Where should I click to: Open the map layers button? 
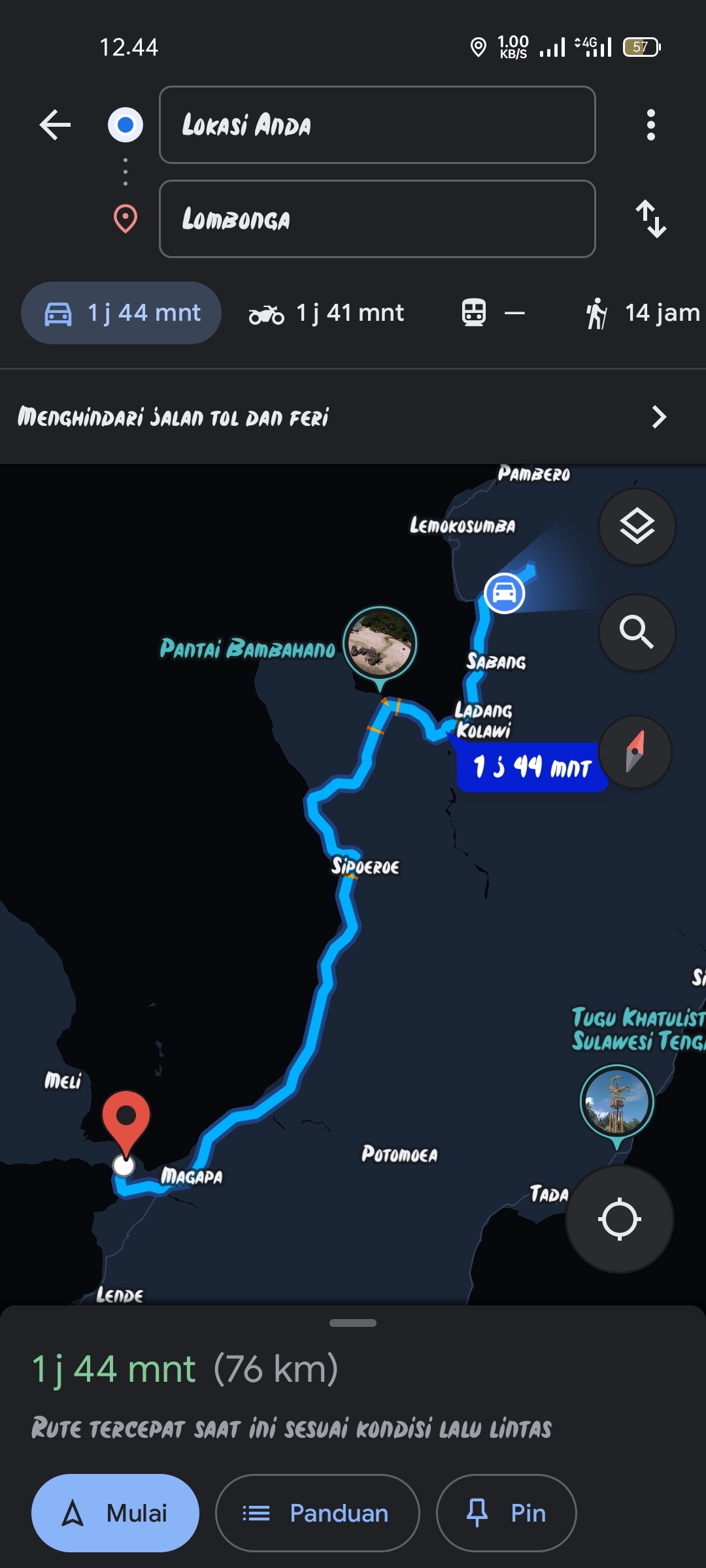[x=637, y=527]
